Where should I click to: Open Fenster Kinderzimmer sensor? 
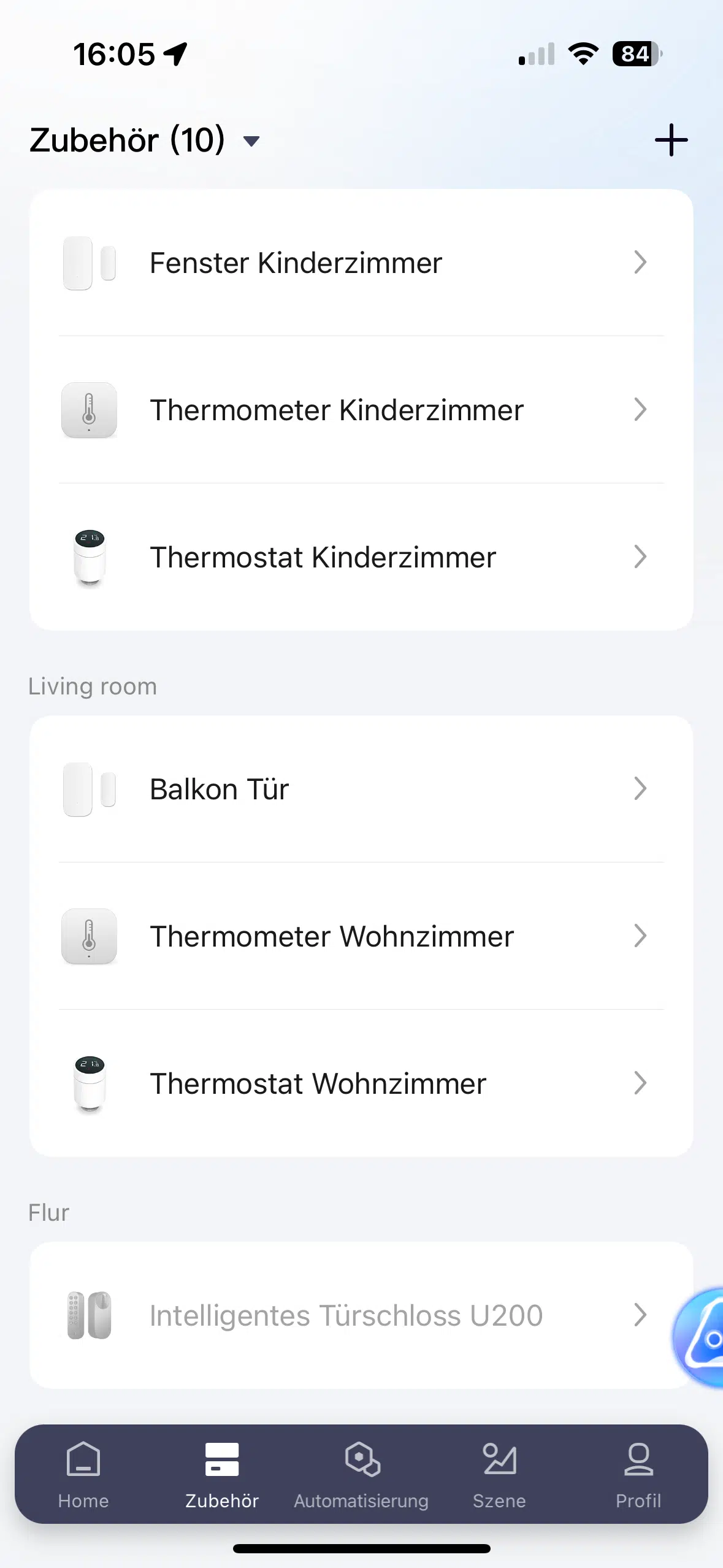coord(361,263)
